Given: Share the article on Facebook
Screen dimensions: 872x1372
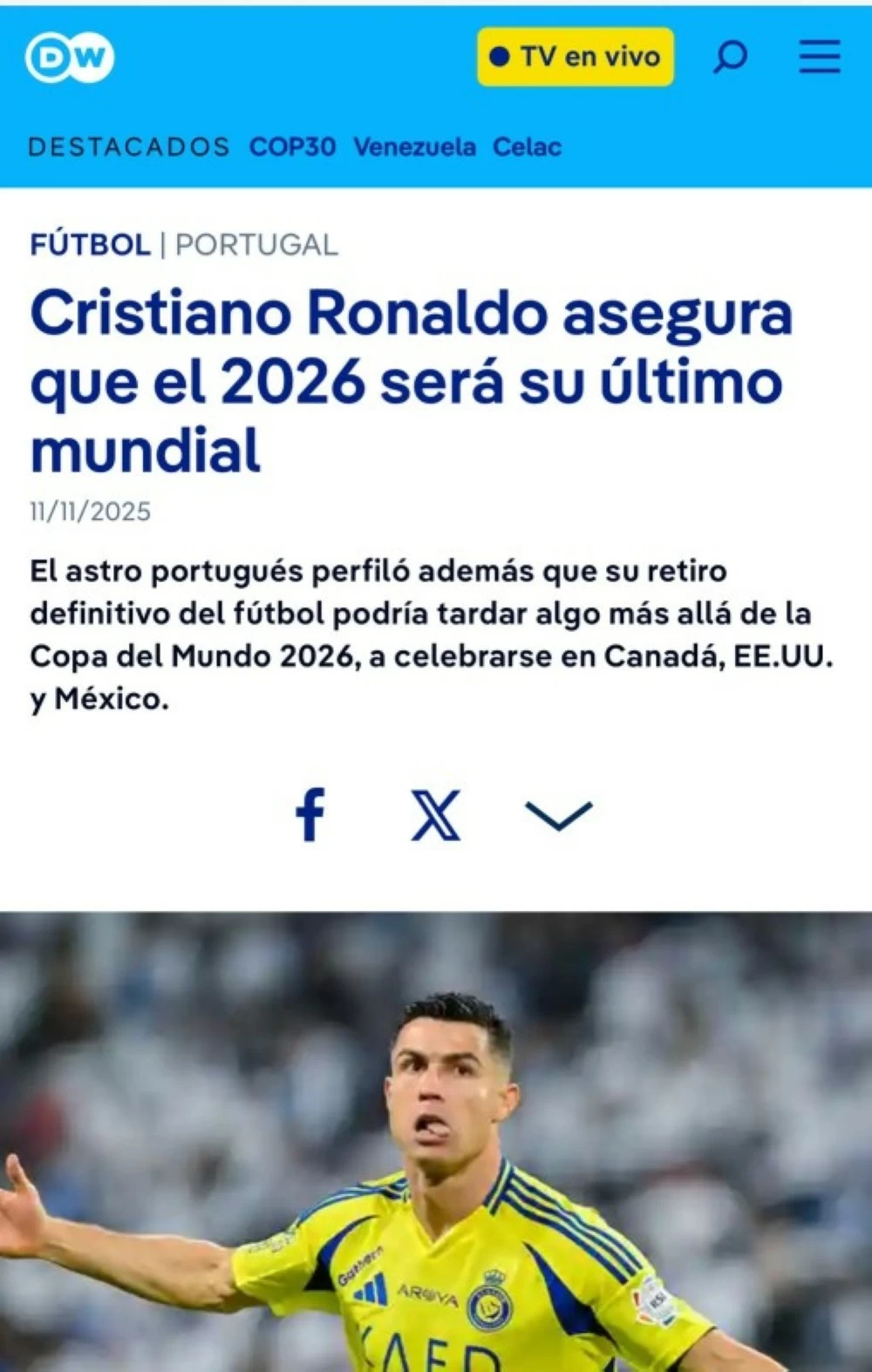Looking at the screenshot, I should [310, 815].
